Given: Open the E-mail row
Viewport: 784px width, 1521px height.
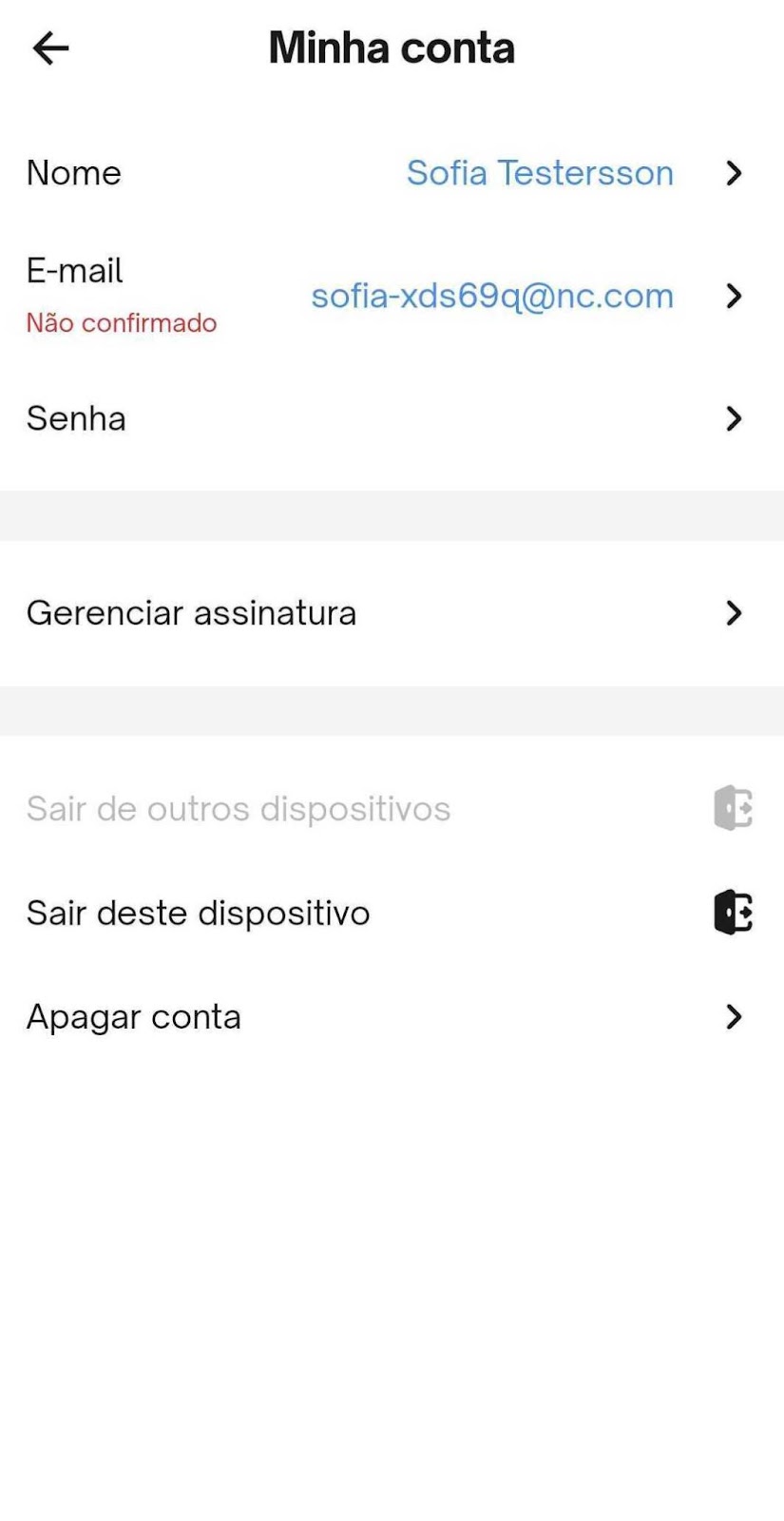Looking at the screenshot, I should [392, 296].
